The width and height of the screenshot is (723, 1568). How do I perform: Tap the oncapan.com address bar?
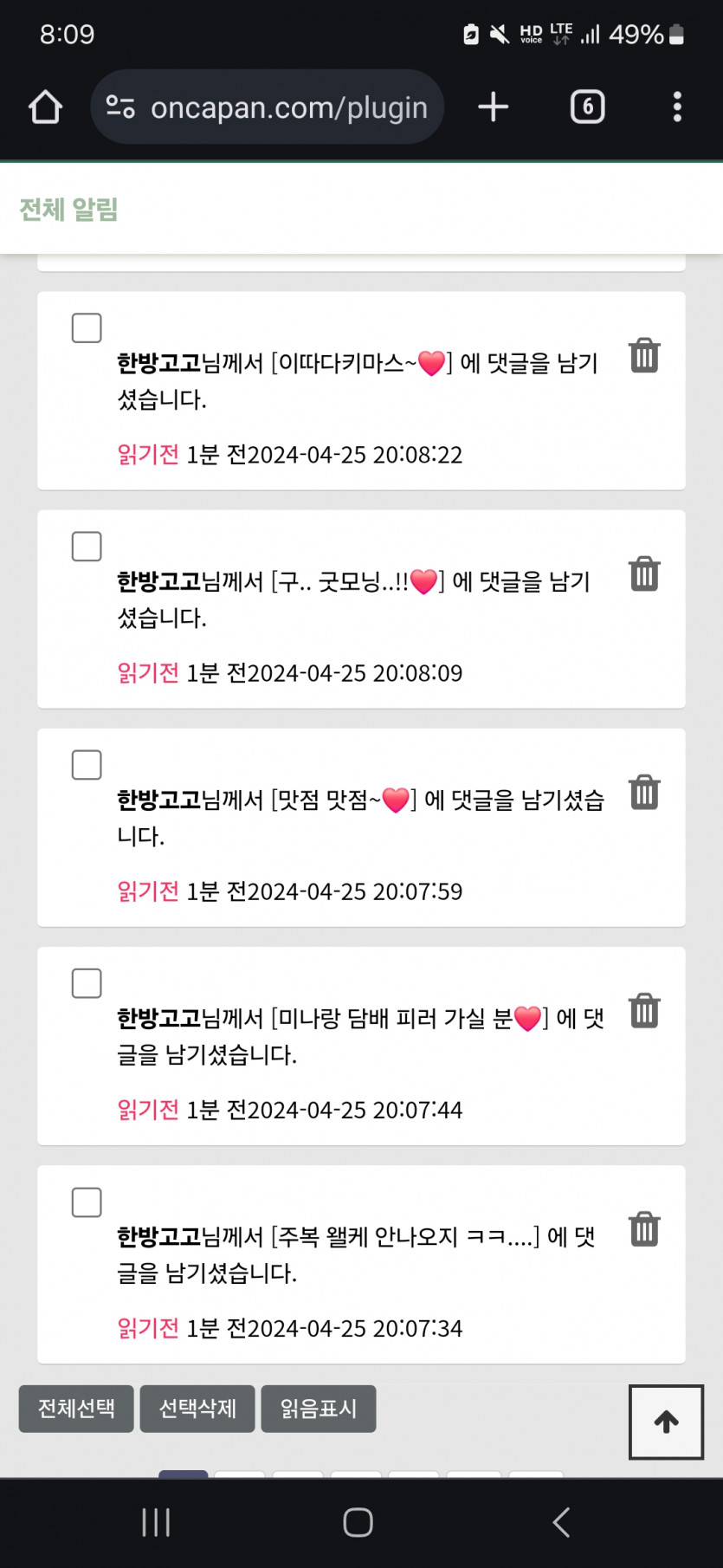268,107
